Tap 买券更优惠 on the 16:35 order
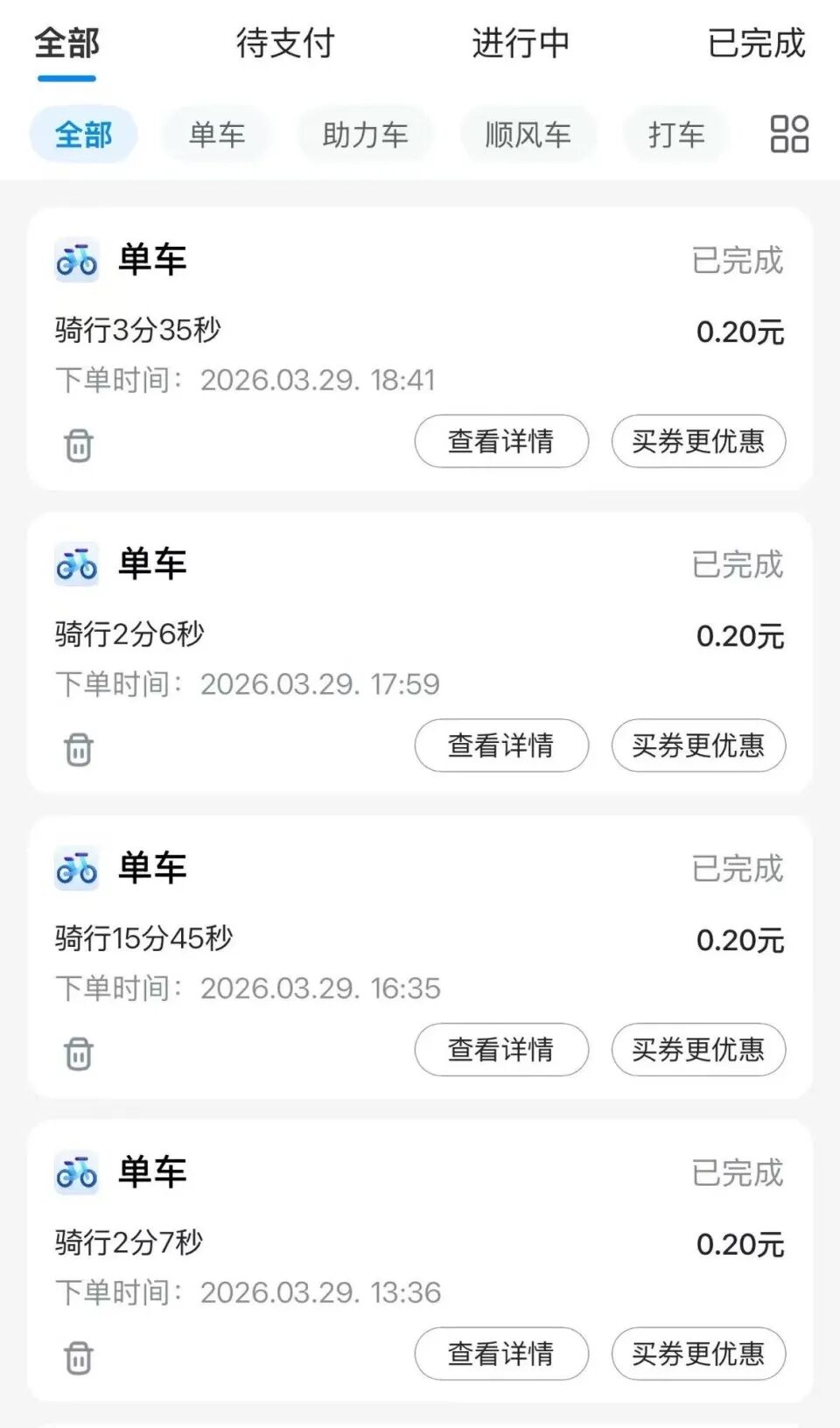This screenshot has width=840, height=1428. point(698,1049)
